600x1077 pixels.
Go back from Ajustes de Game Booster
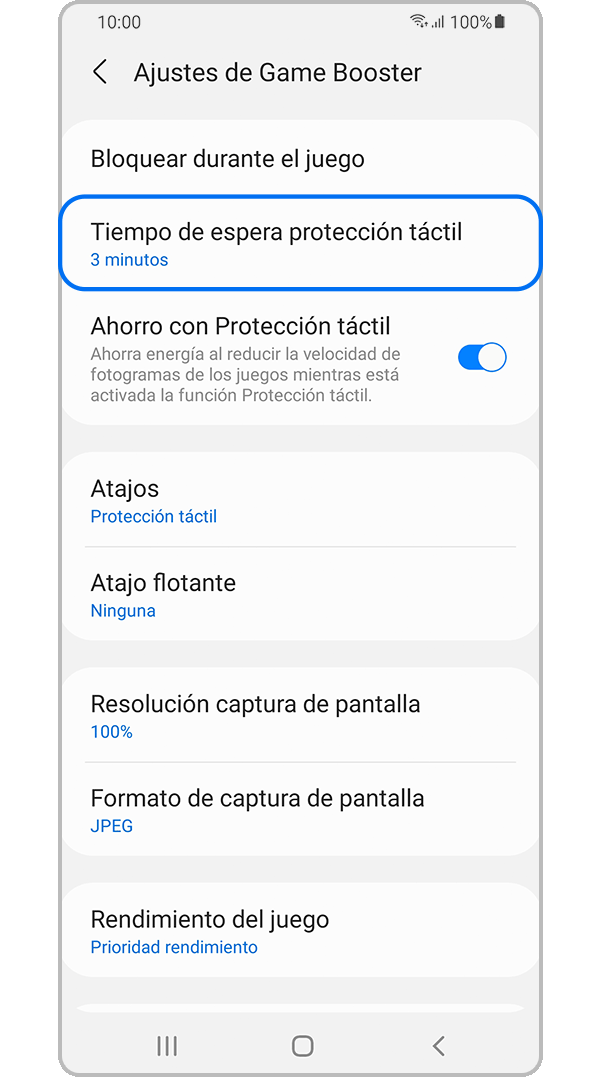[100, 72]
